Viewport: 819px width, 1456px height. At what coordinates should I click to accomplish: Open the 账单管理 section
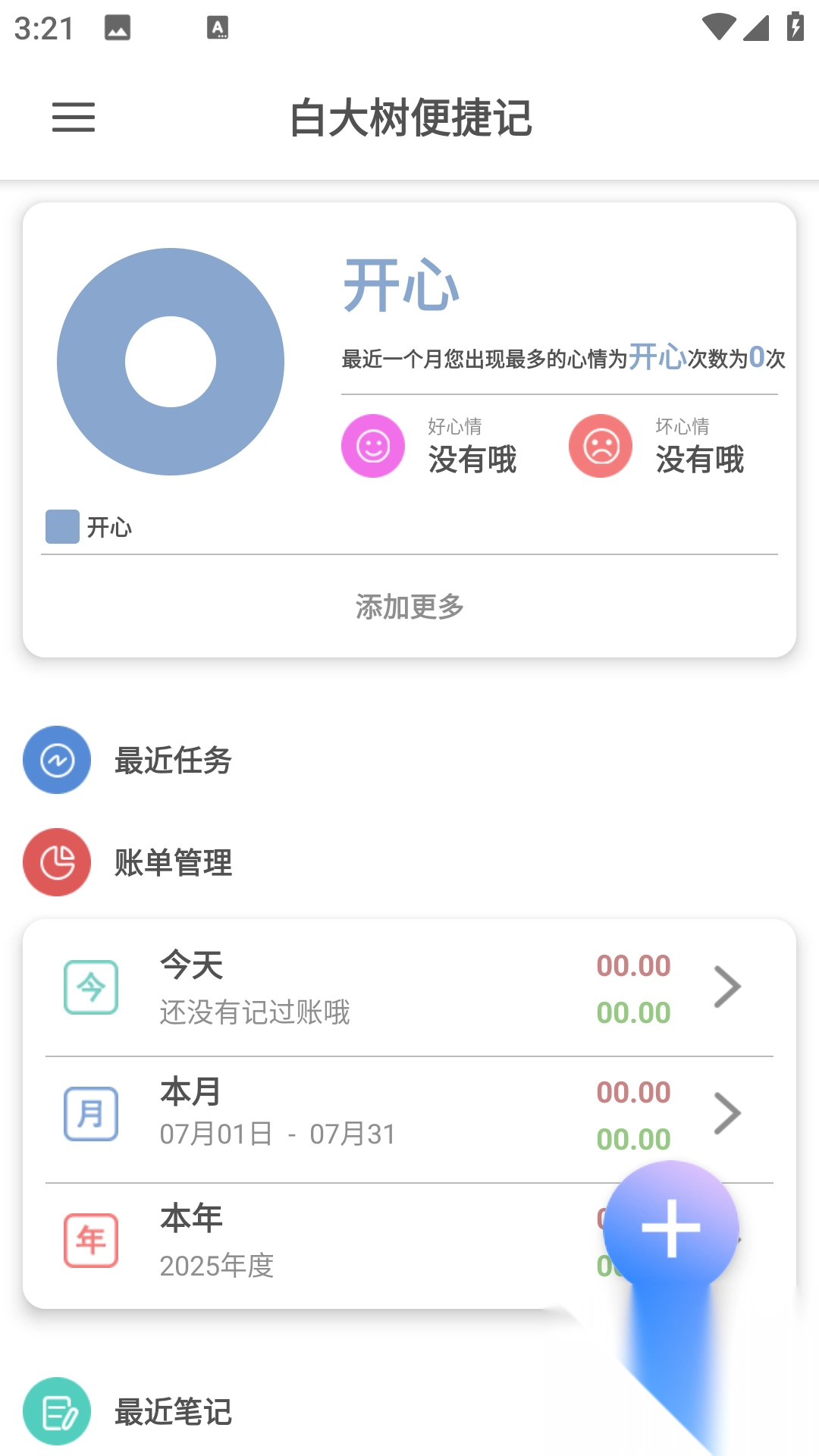click(174, 862)
